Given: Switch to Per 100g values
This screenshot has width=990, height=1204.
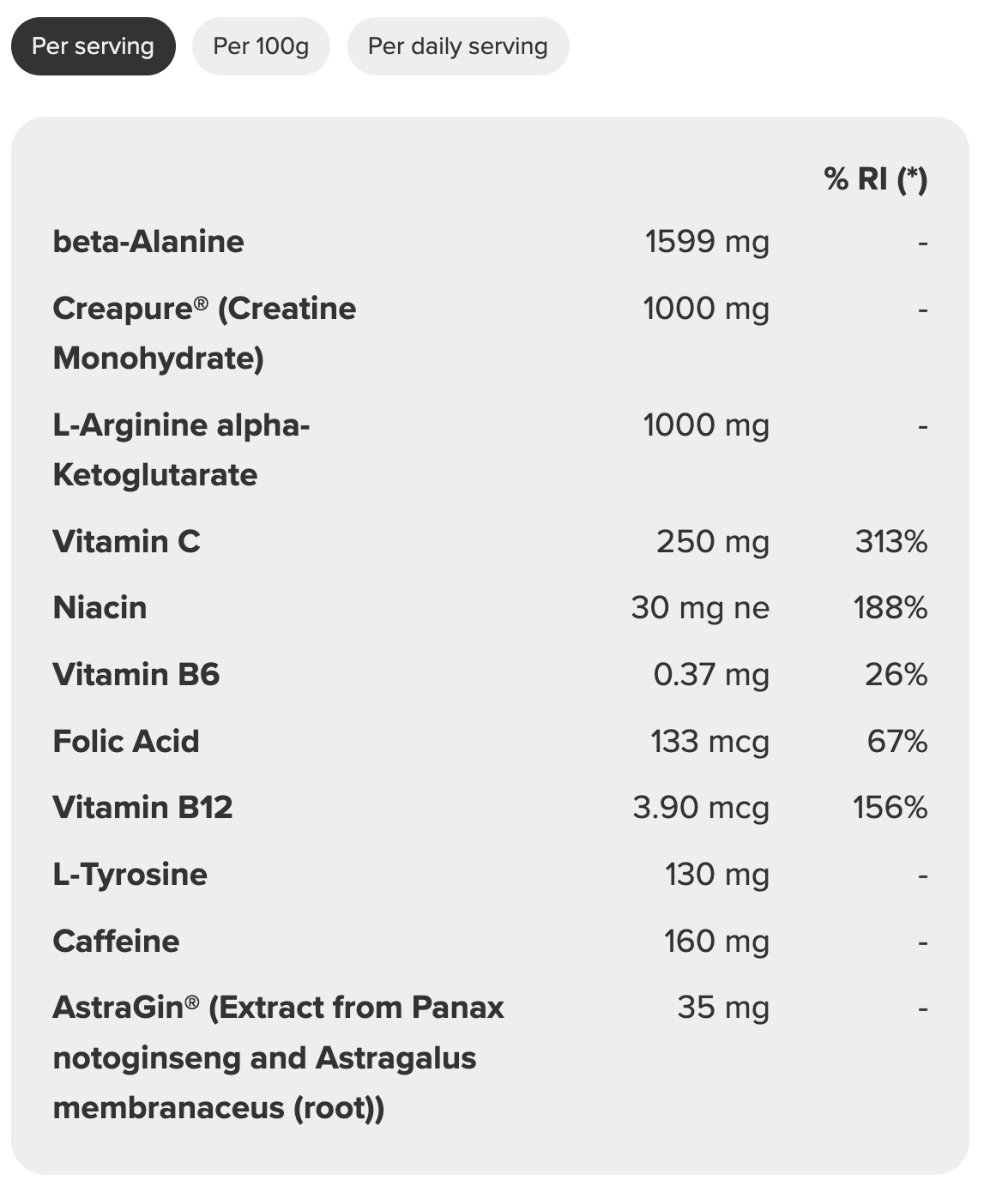Looking at the screenshot, I should [261, 46].
